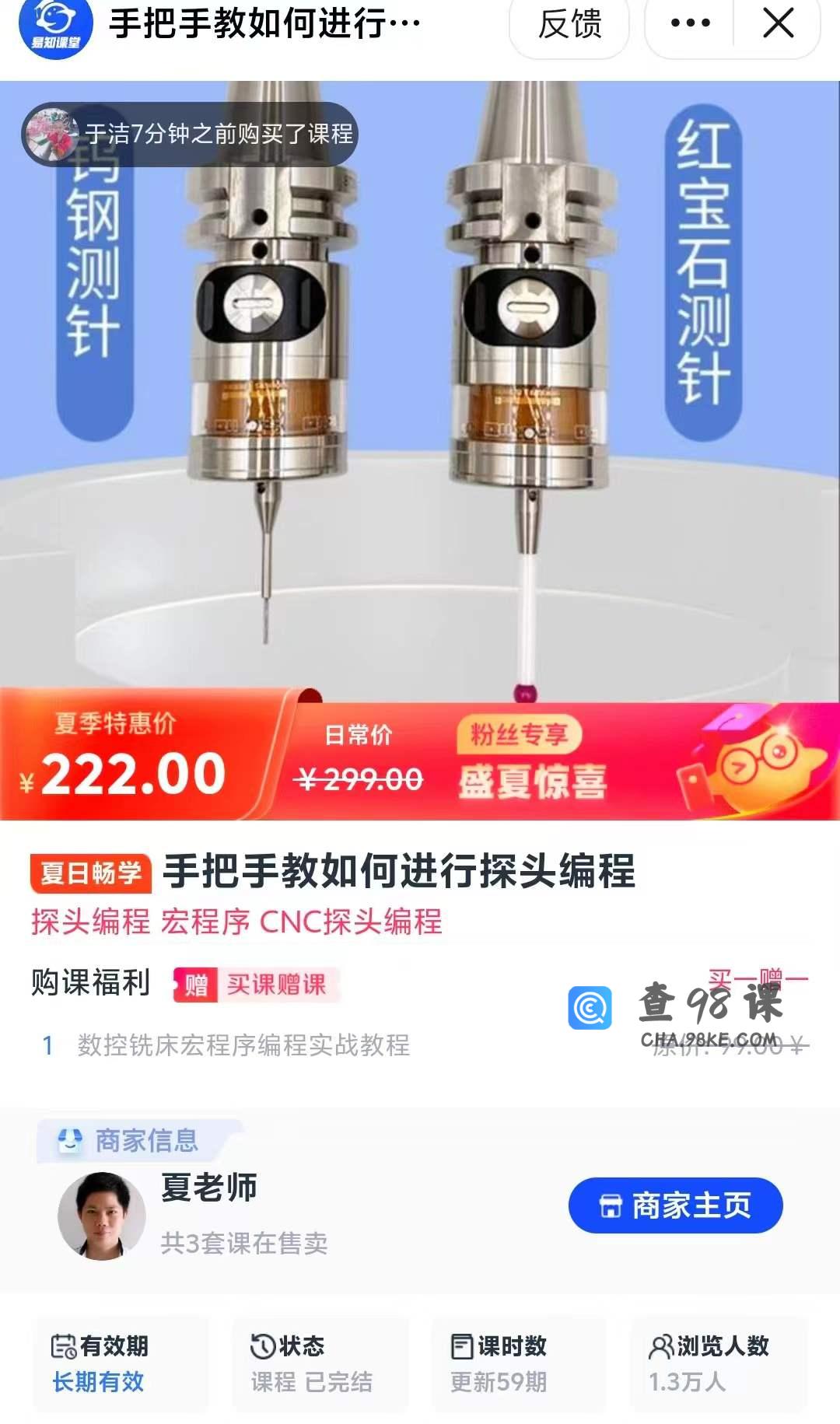Screen dimensions: 840x1424
Task: Tap the 反馈 feedback button
Action: 569,25
